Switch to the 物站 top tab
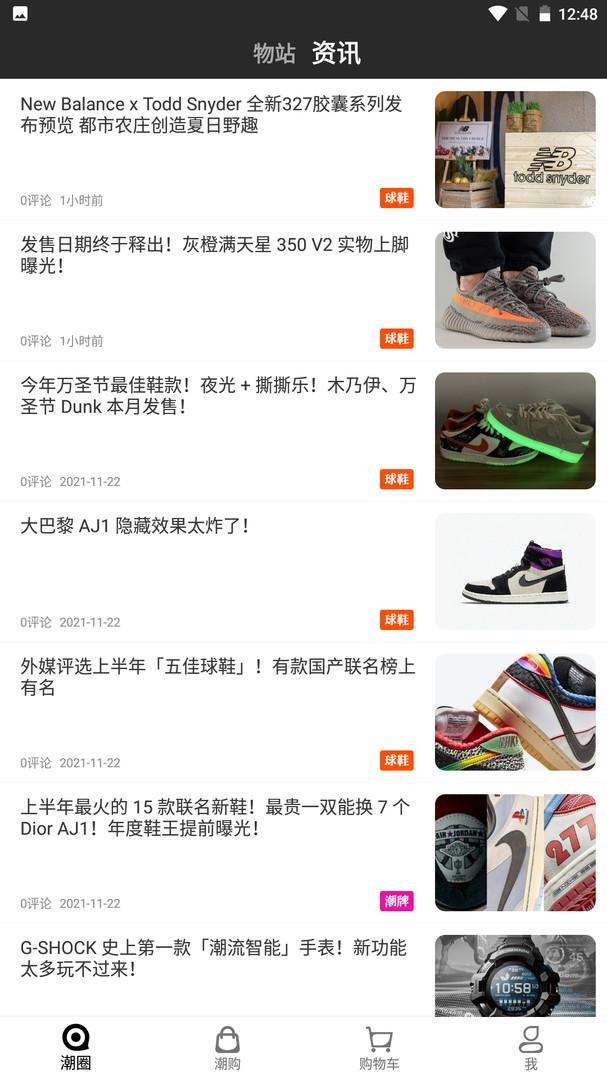 (274, 53)
